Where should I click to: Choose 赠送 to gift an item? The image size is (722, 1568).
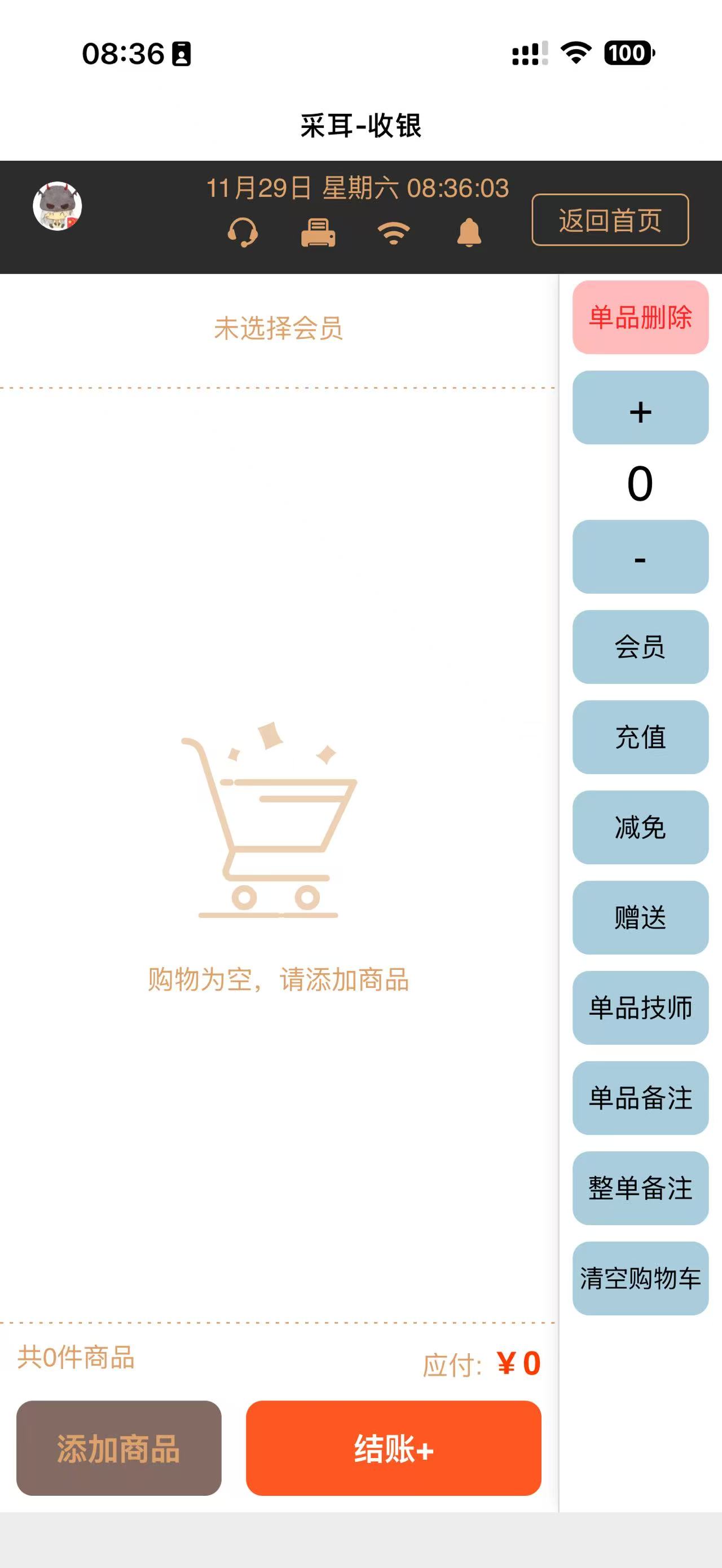tap(640, 917)
